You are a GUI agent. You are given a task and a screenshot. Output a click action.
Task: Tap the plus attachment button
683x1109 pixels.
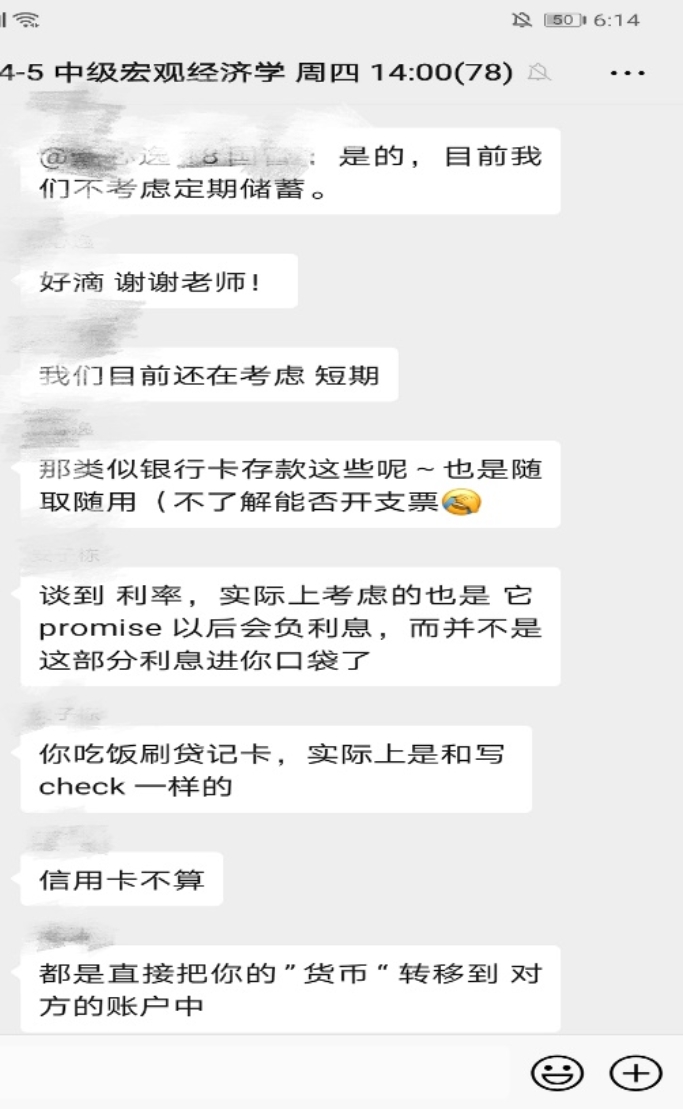(636, 1075)
